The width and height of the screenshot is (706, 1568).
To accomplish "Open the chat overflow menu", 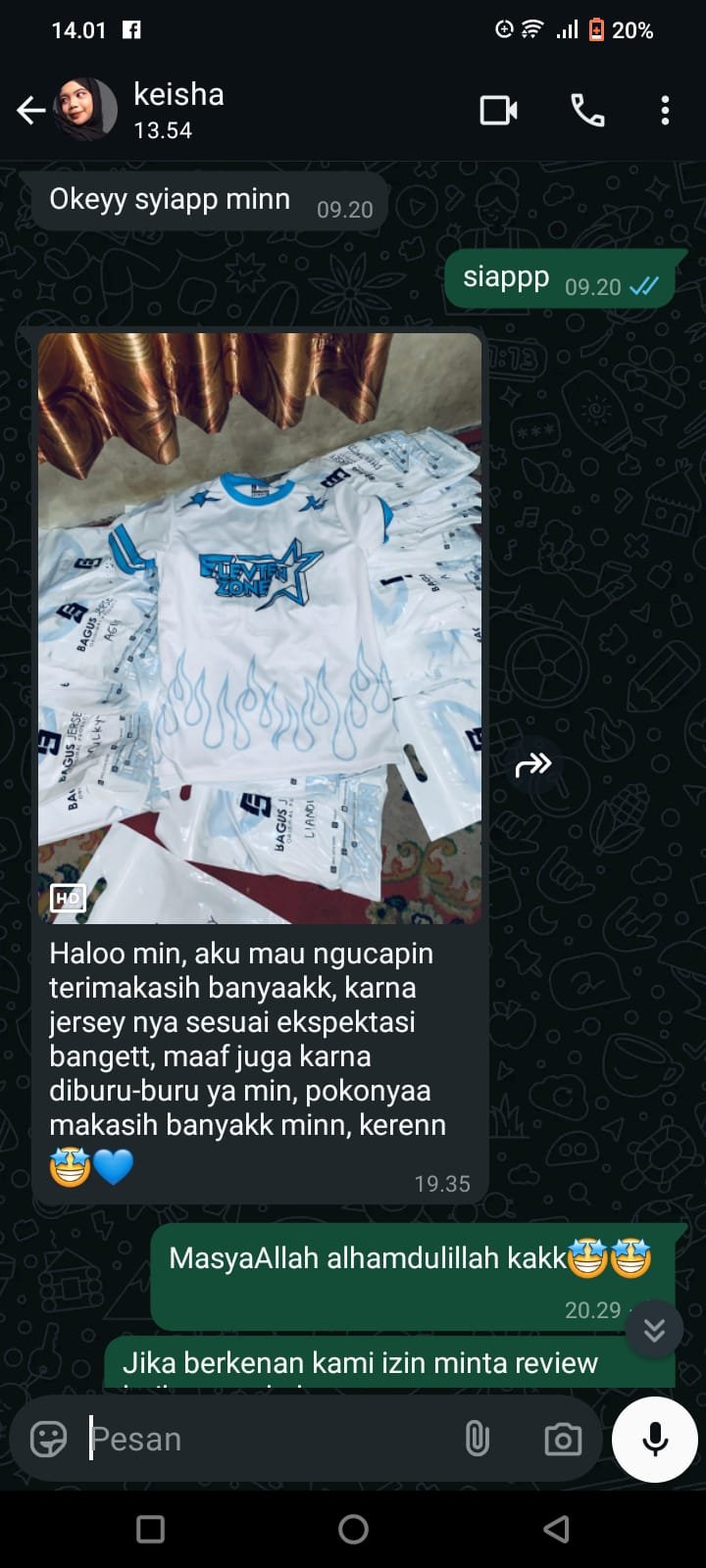I will (665, 111).
